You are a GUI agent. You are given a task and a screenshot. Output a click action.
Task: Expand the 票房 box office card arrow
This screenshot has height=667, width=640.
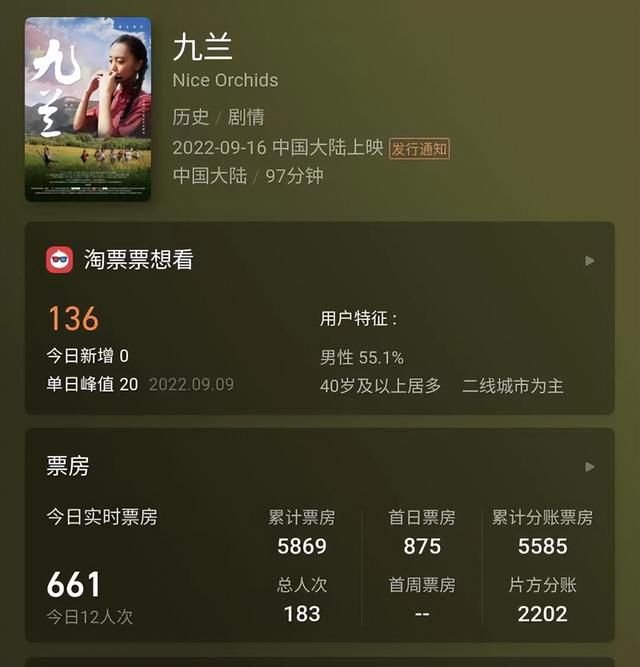[590, 467]
